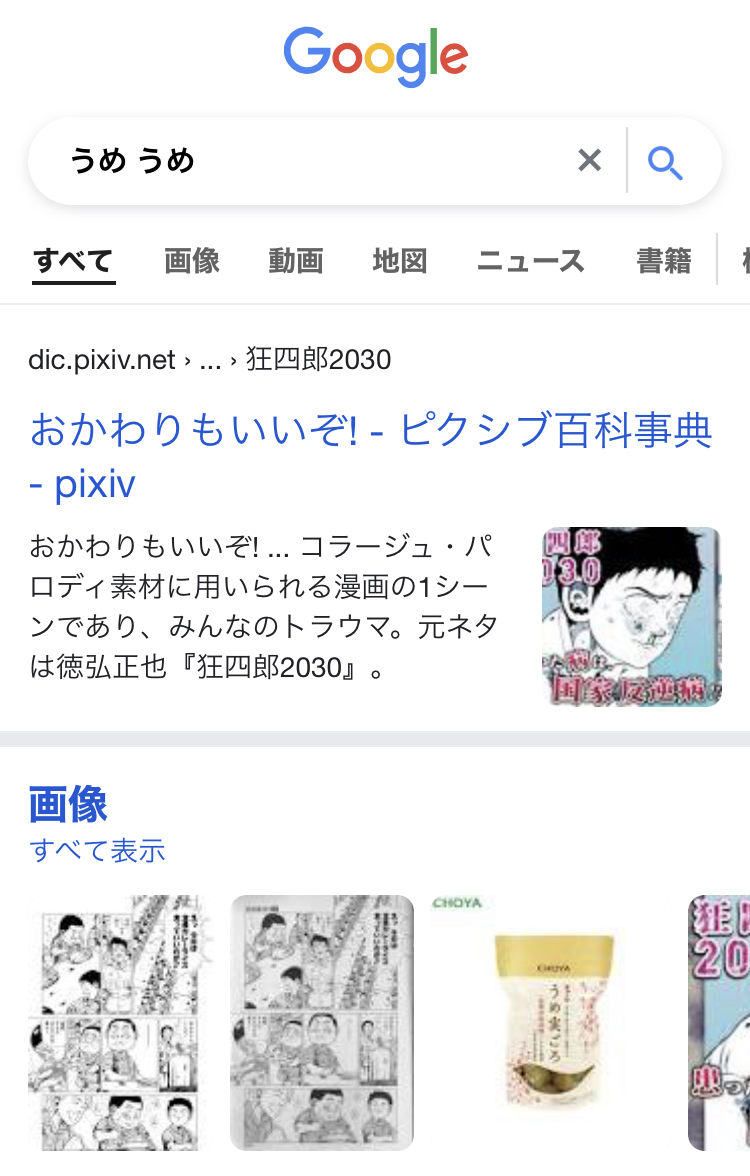The height and width of the screenshot is (1176, 750).
Task: Open the pixiv result's manga thumbnail
Action: pyautogui.click(x=630, y=617)
